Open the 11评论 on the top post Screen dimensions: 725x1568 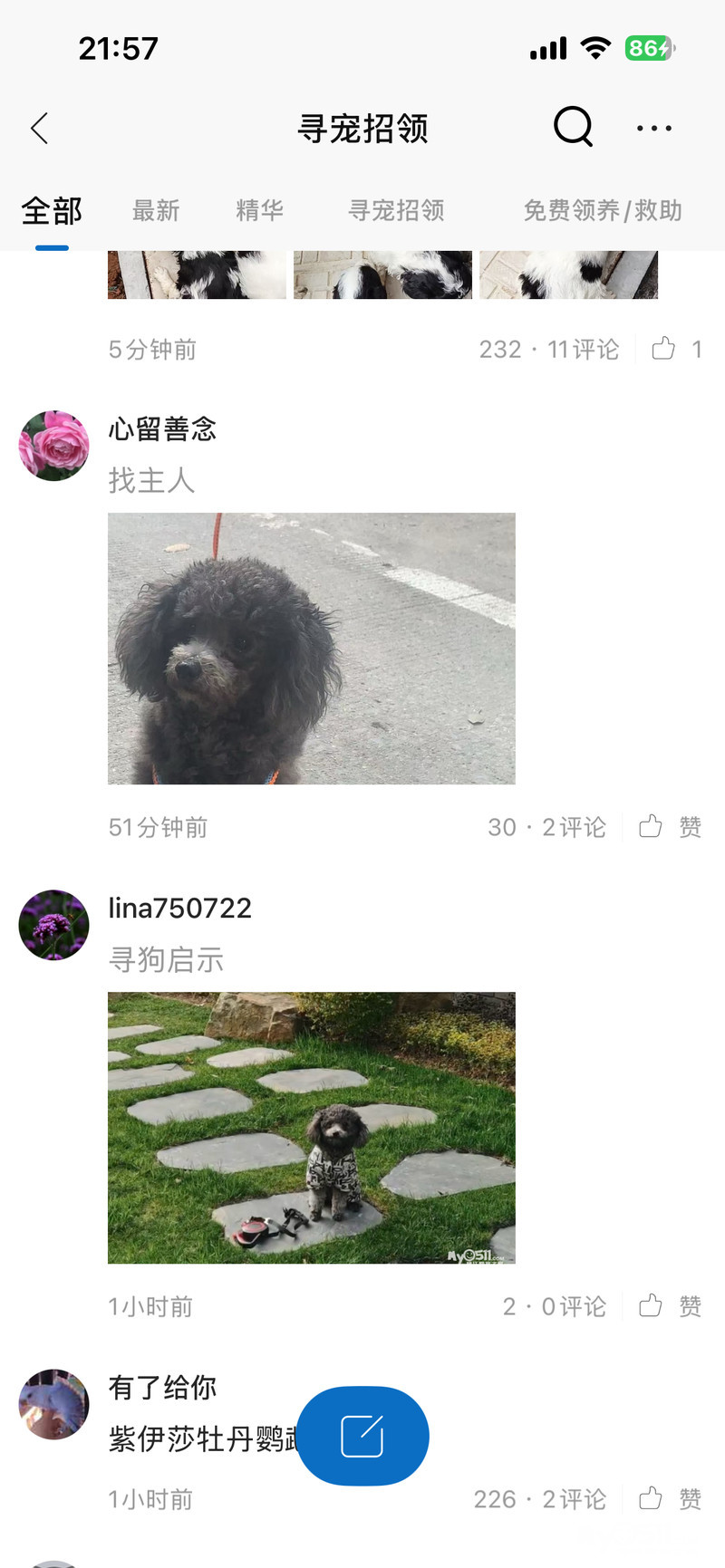click(x=583, y=350)
